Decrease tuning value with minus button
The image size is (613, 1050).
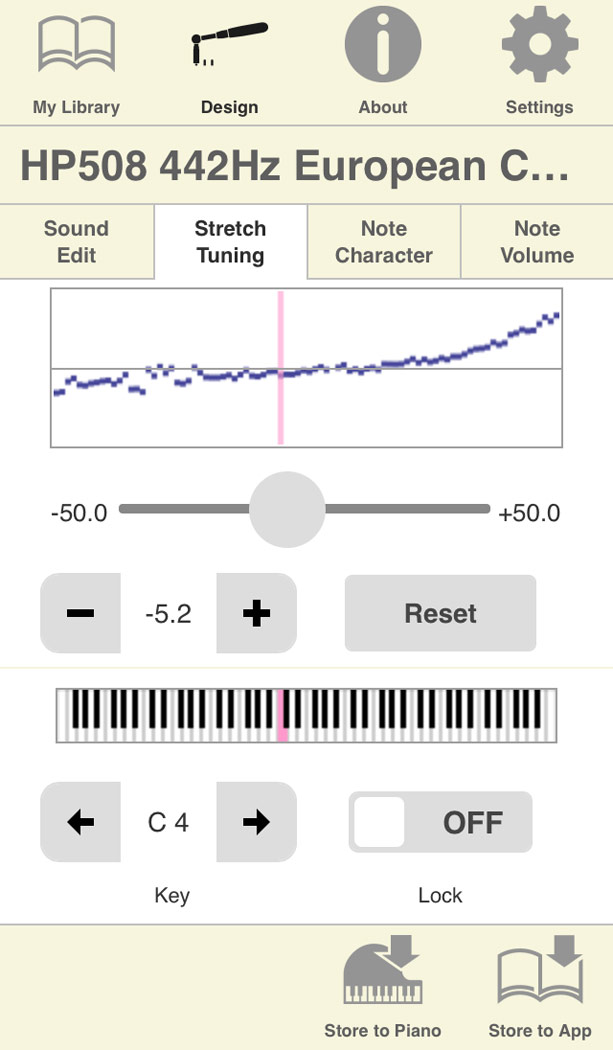click(x=80, y=613)
